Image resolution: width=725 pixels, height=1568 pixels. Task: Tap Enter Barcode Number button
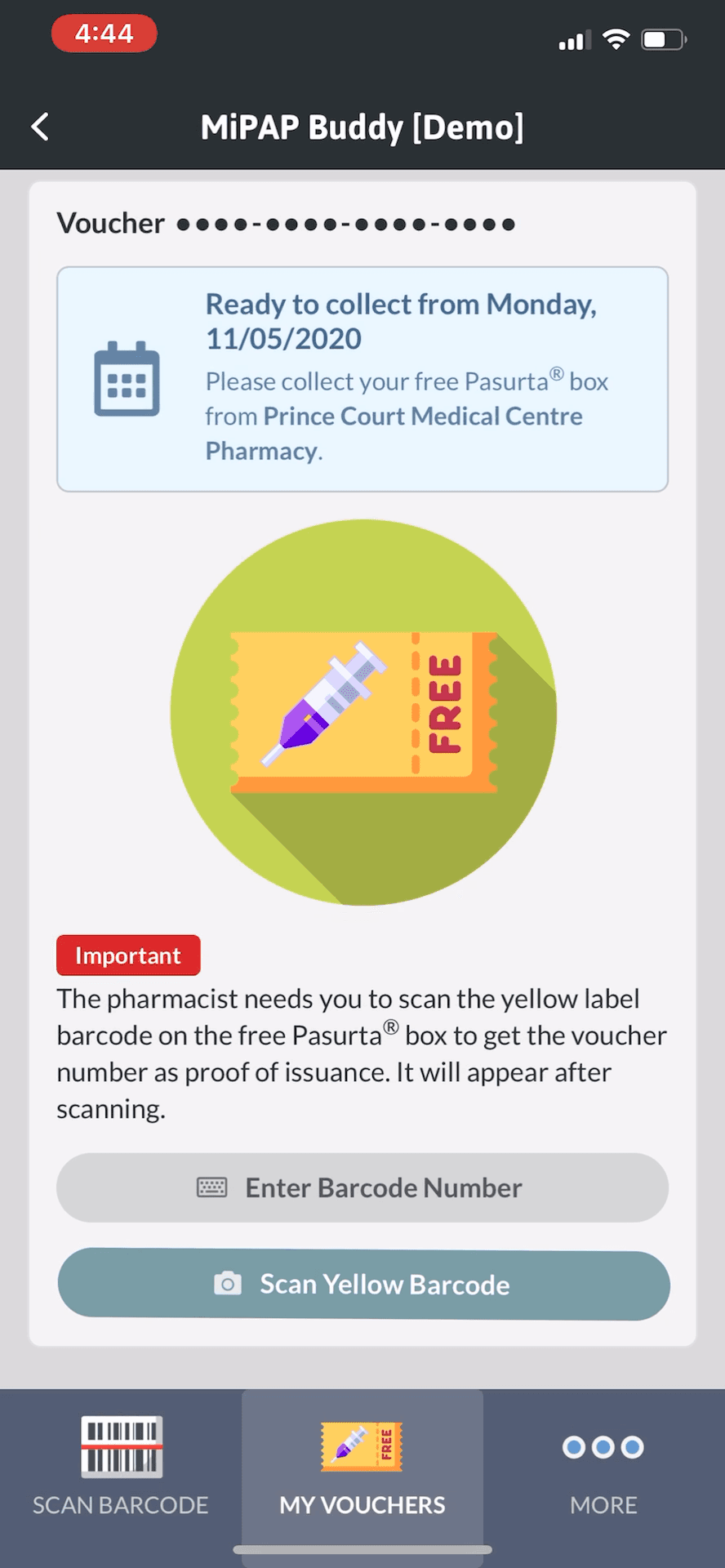[362, 1187]
